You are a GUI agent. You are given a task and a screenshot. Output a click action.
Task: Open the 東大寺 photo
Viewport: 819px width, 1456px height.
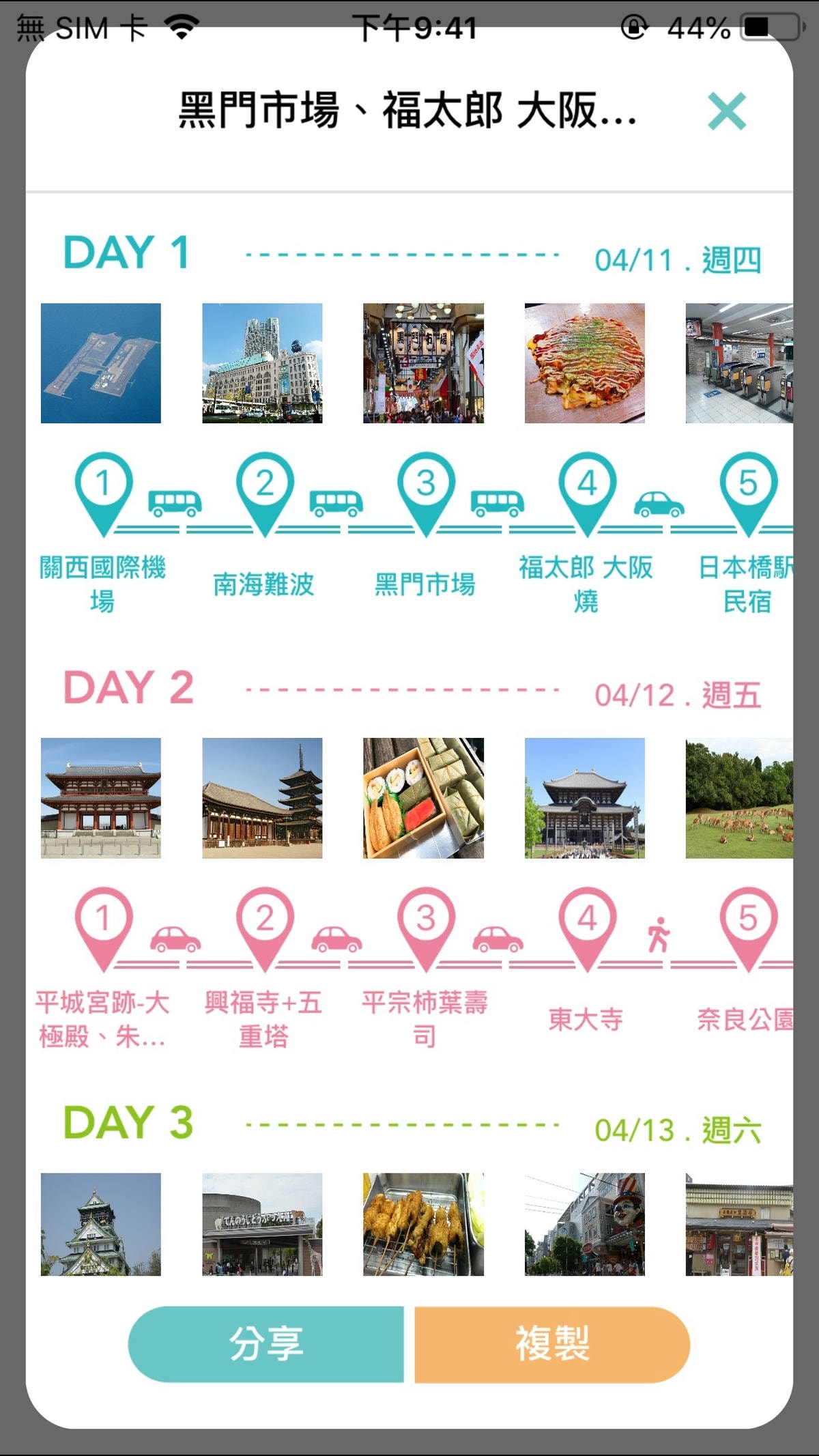584,797
